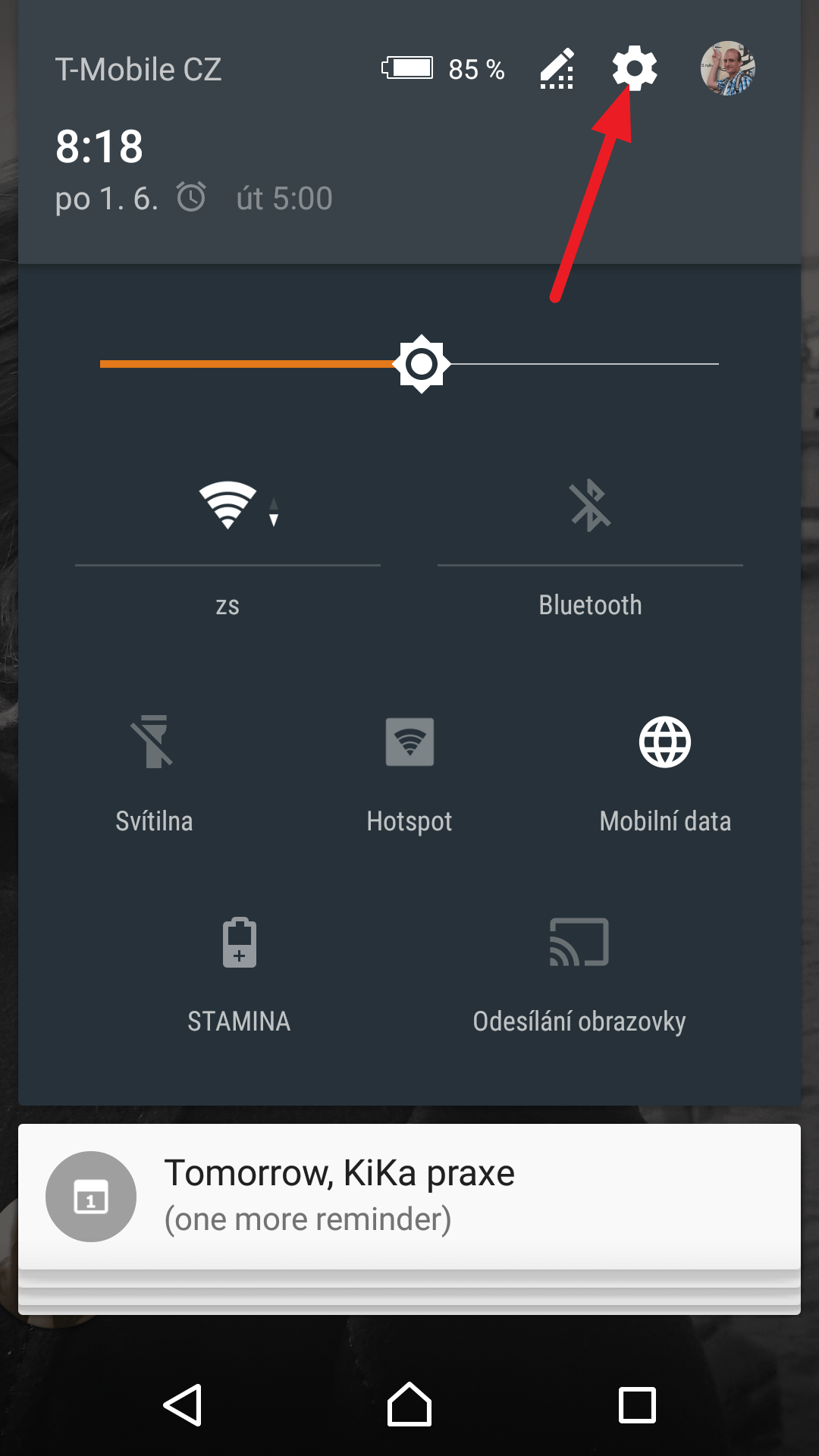The width and height of the screenshot is (819, 1456).
Task: Open the recent apps view
Action: 637,1405
